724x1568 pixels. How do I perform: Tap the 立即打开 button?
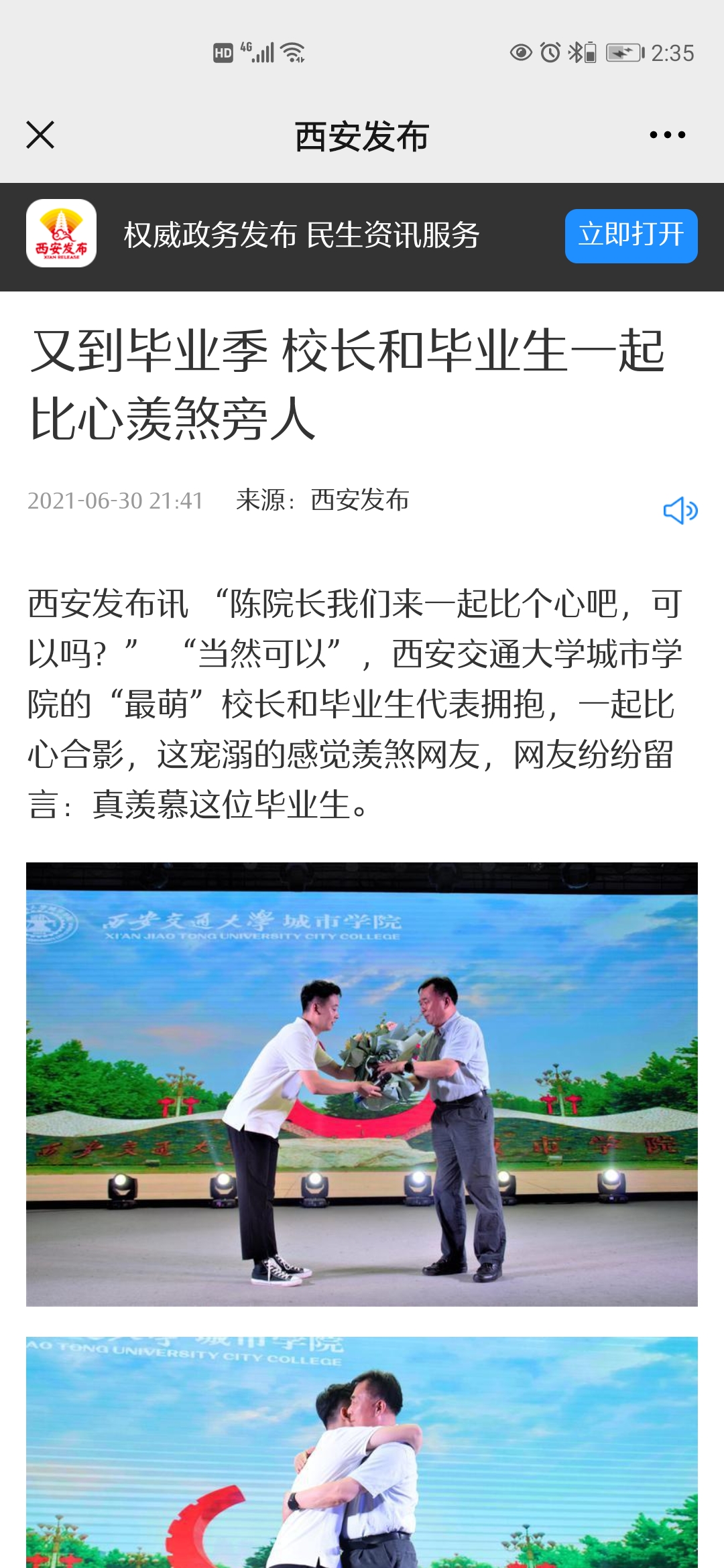click(x=631, y=236)
